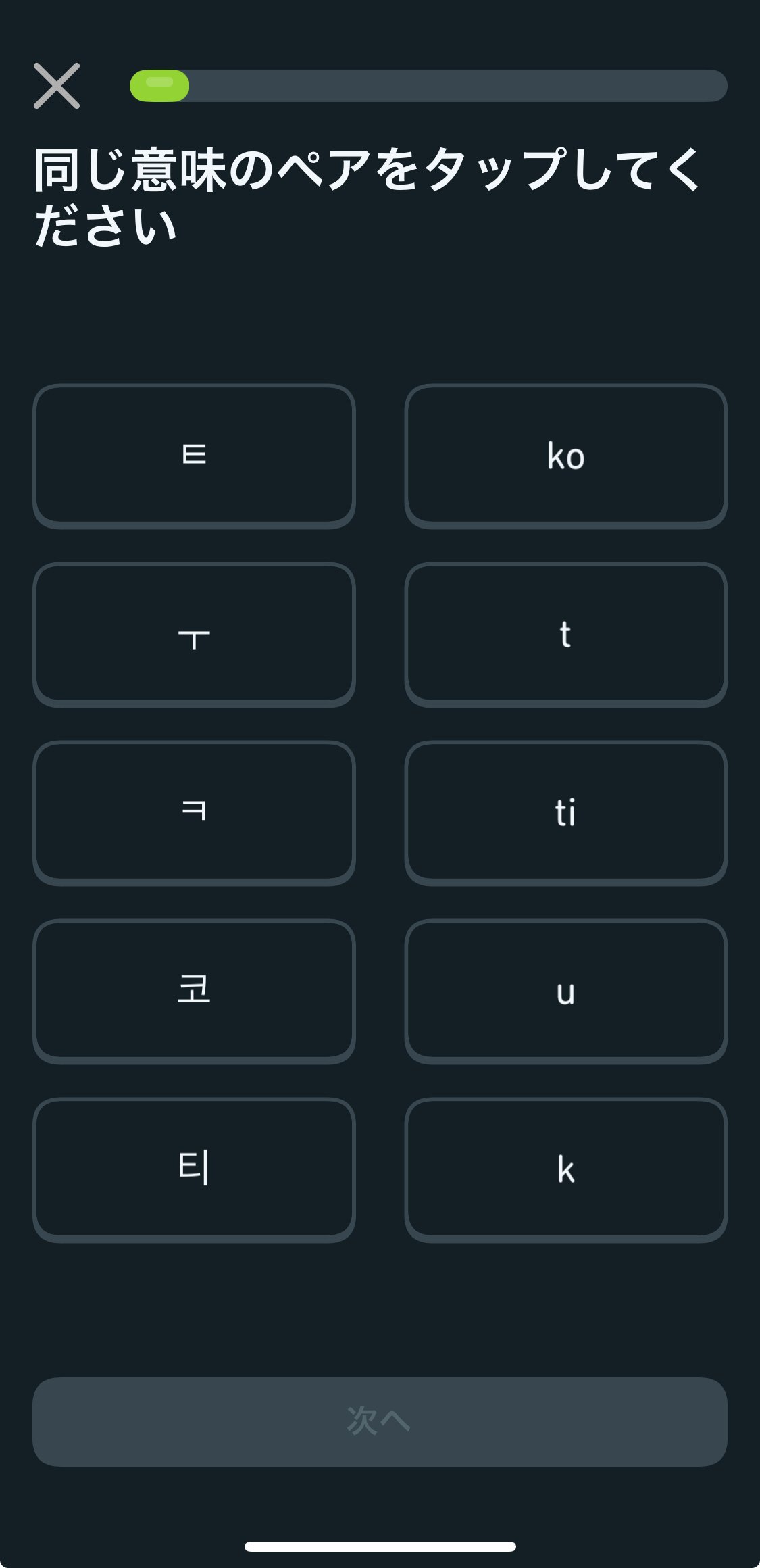Image resolution: width=760 pixels, height=1568 pixels.
Task: Select the syllable 코 card
Action: tap(194, 990)
